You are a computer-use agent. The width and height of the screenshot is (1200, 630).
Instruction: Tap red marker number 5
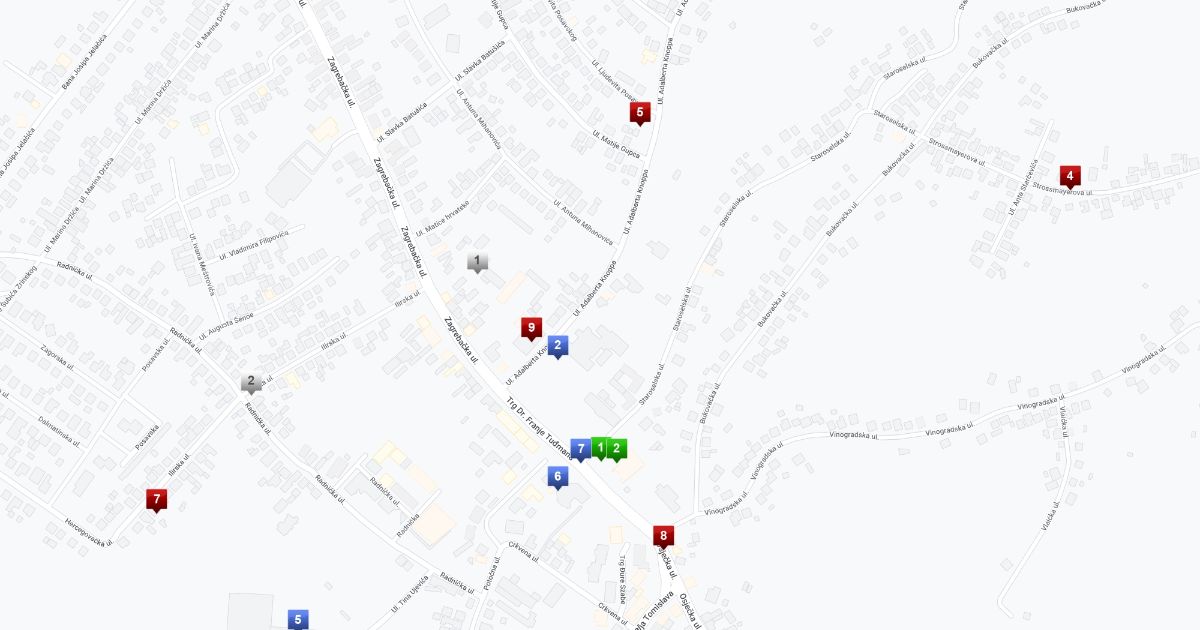[640, 113]
